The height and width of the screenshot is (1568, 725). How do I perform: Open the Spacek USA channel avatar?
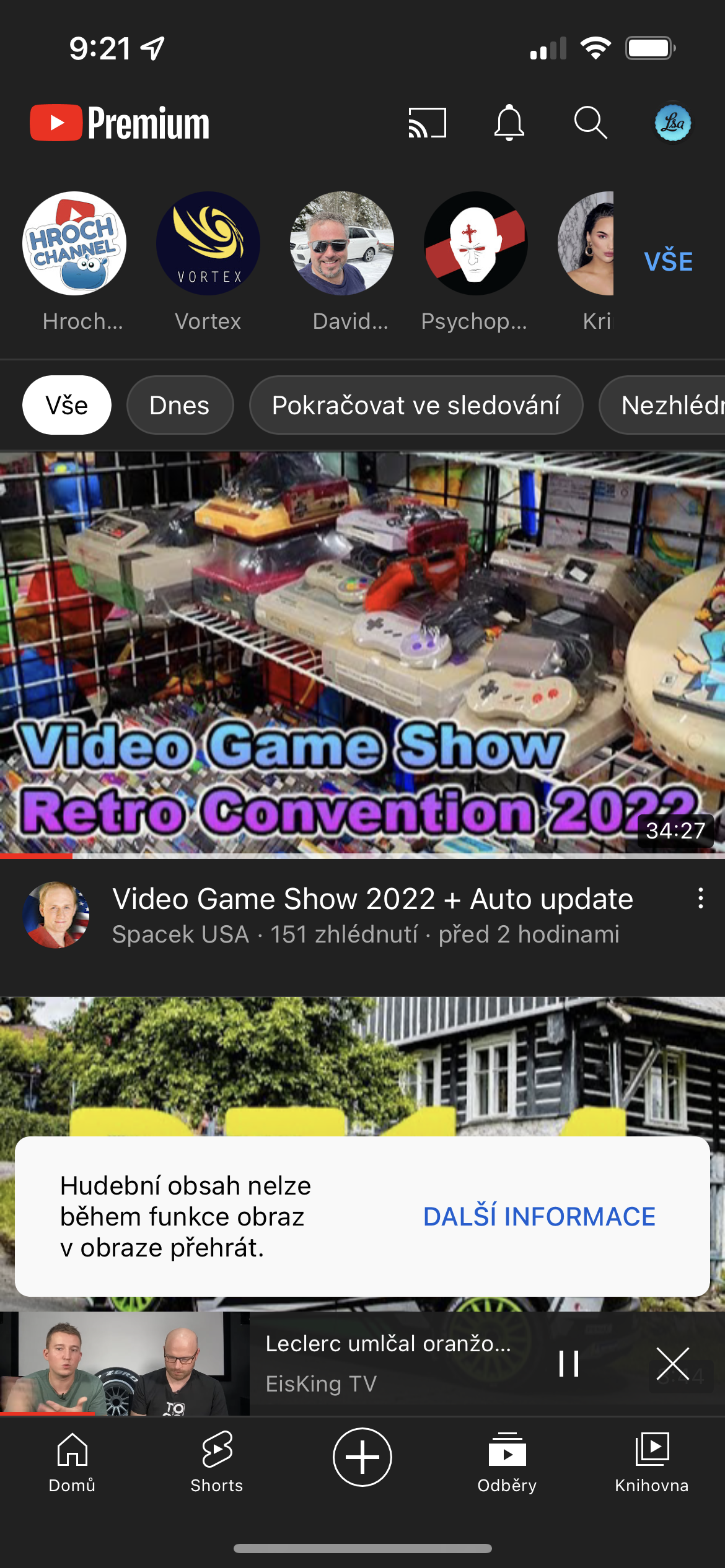(x=56, y=915)
